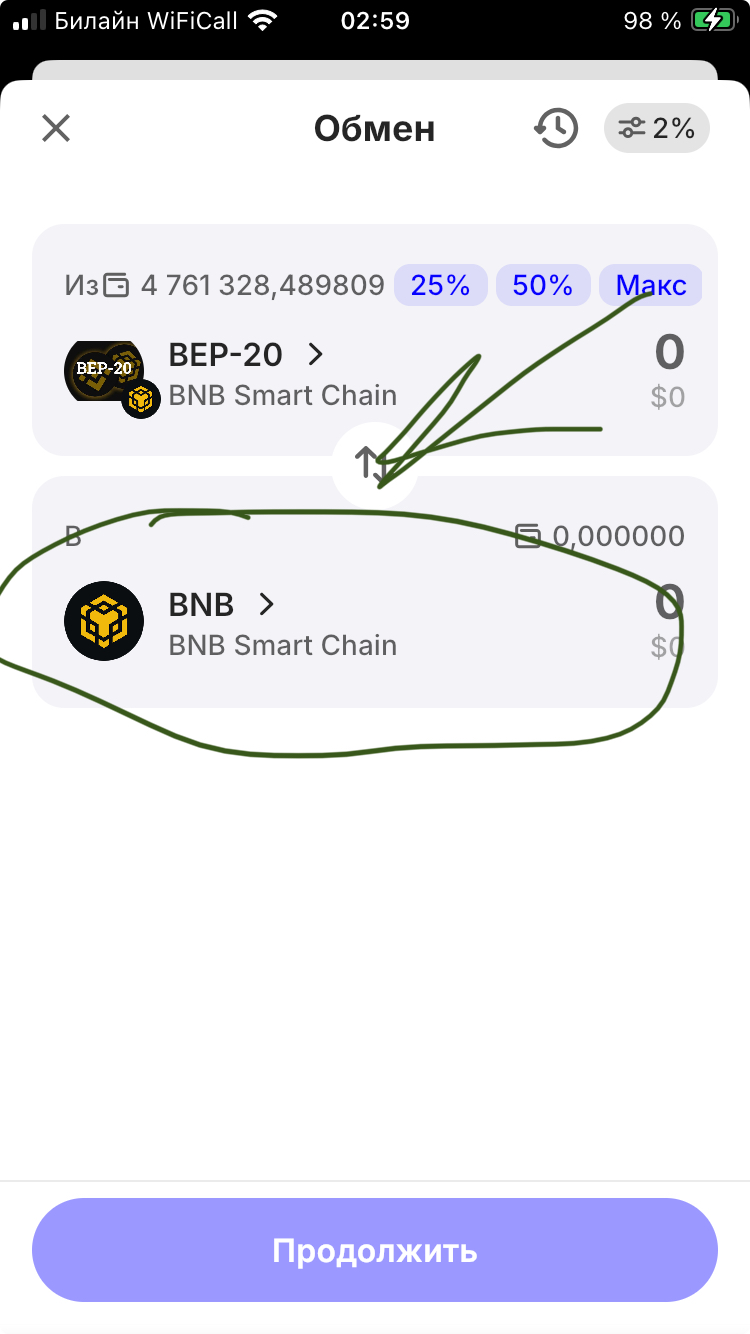Tap the Продолжить button
750x1334 pixels.
coord(375,1250)
